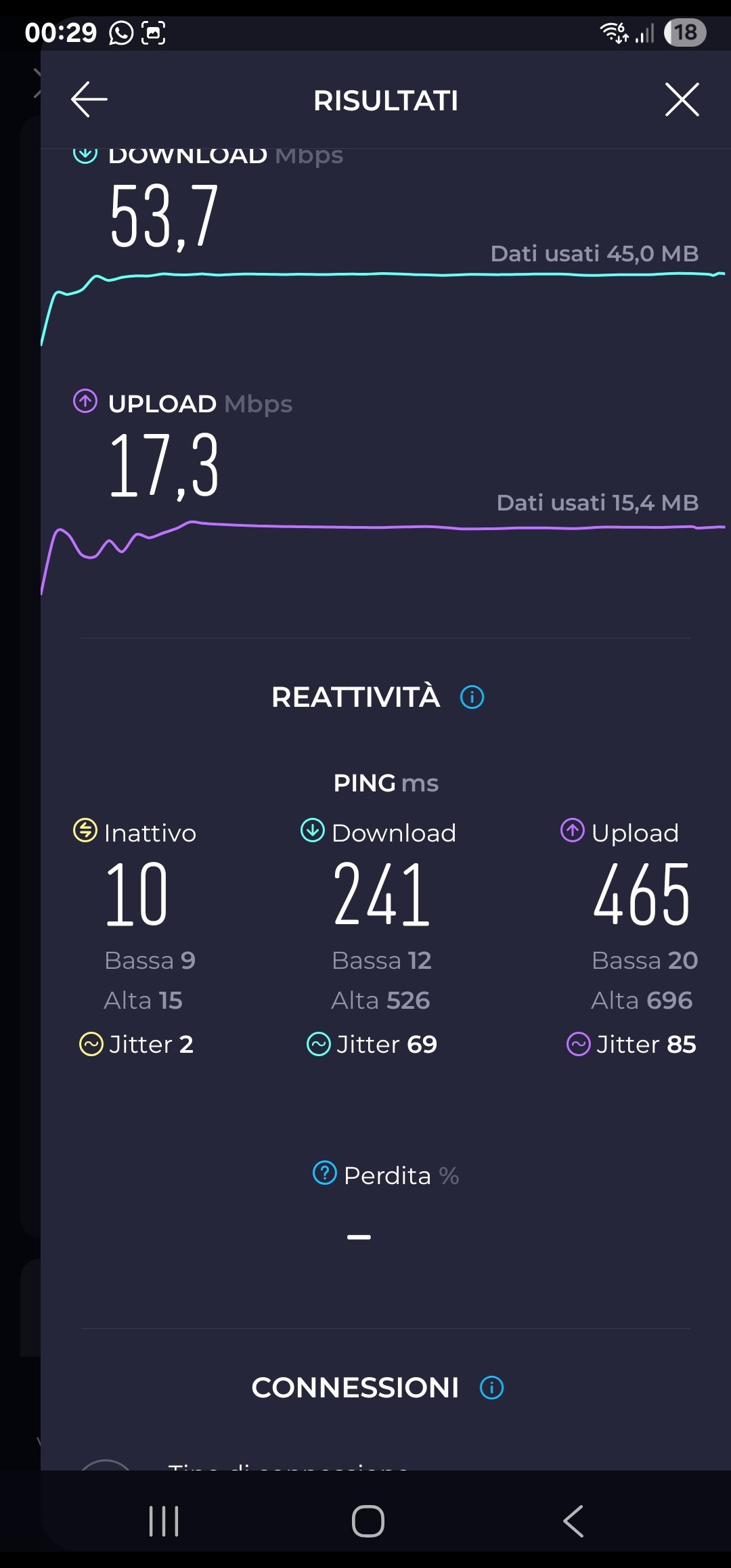
Task: Close the Risultati results page
Action: click(x=682, y=100)
